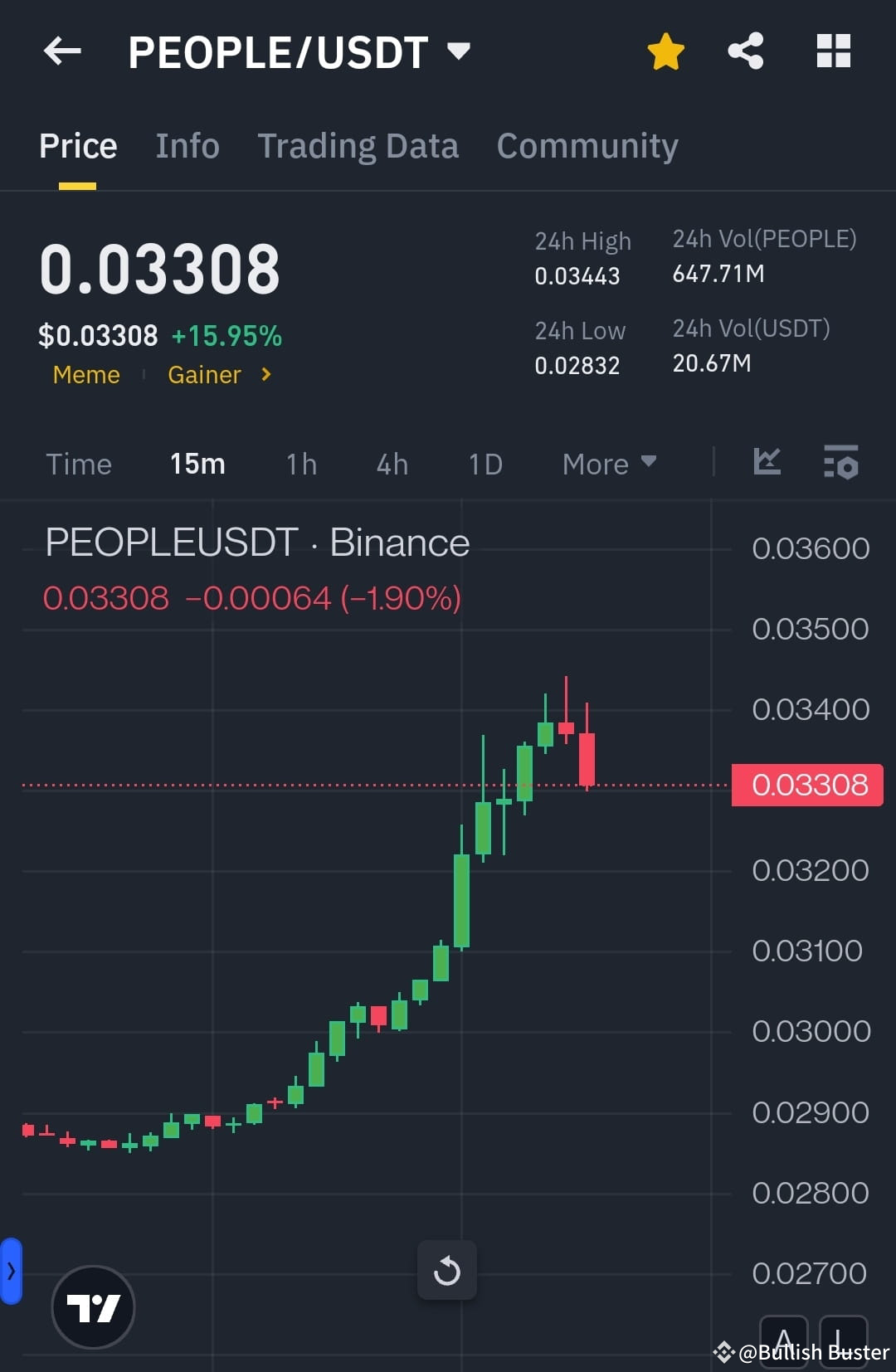Switch to the Trading Data tab
Screen dimensions: 896x1372
[358, 145]
